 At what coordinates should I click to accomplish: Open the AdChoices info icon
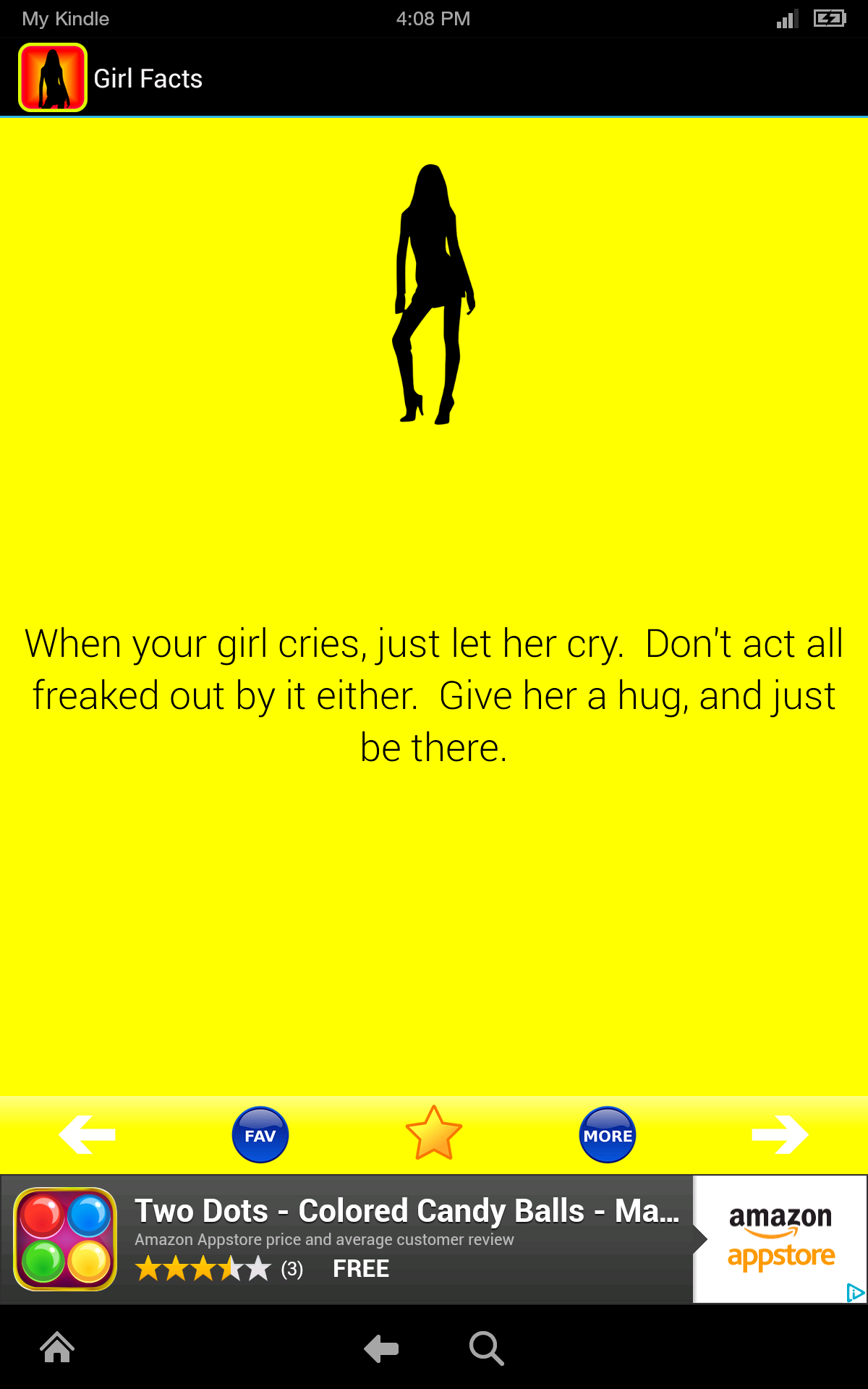tap(855, 1293)
